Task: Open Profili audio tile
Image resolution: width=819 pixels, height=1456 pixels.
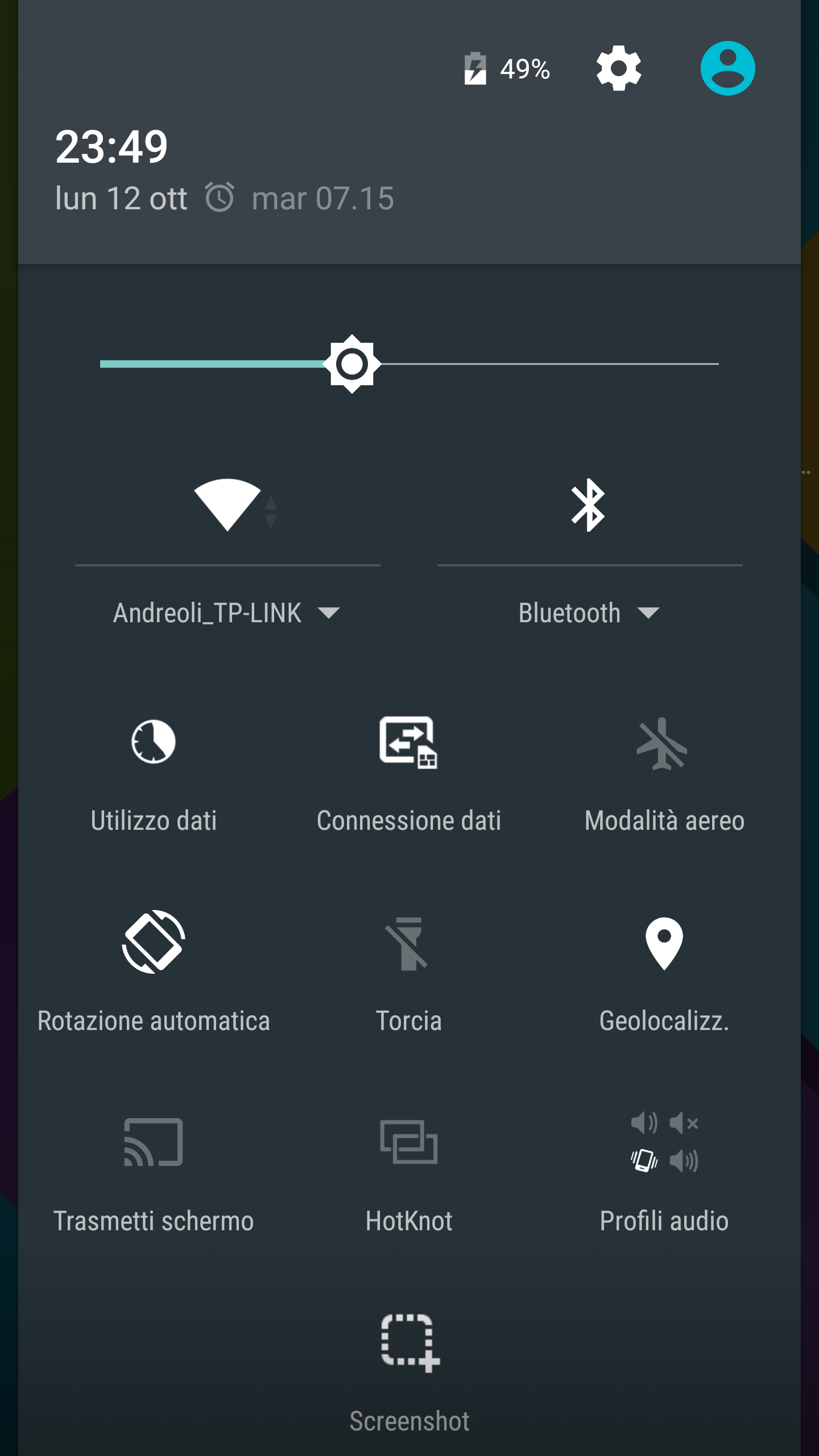Action: (664, 1173)
